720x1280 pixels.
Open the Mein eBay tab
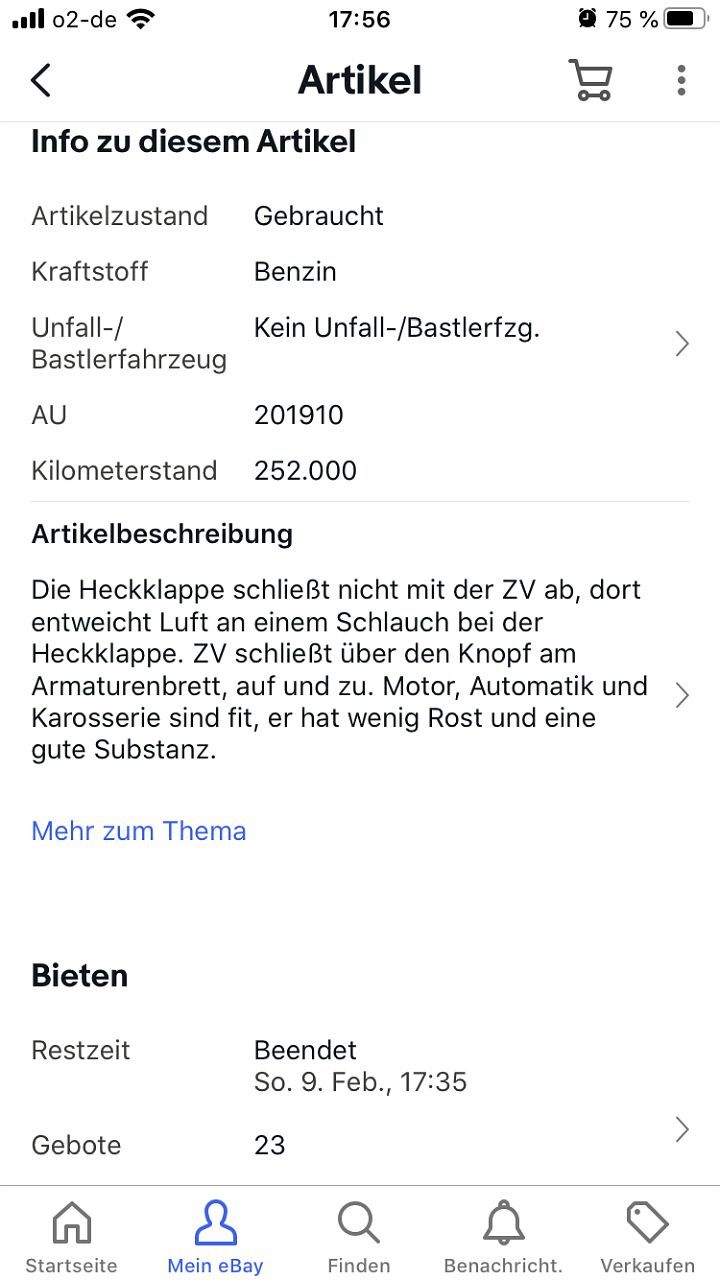pyautogui.click(x=215, y=1236)
